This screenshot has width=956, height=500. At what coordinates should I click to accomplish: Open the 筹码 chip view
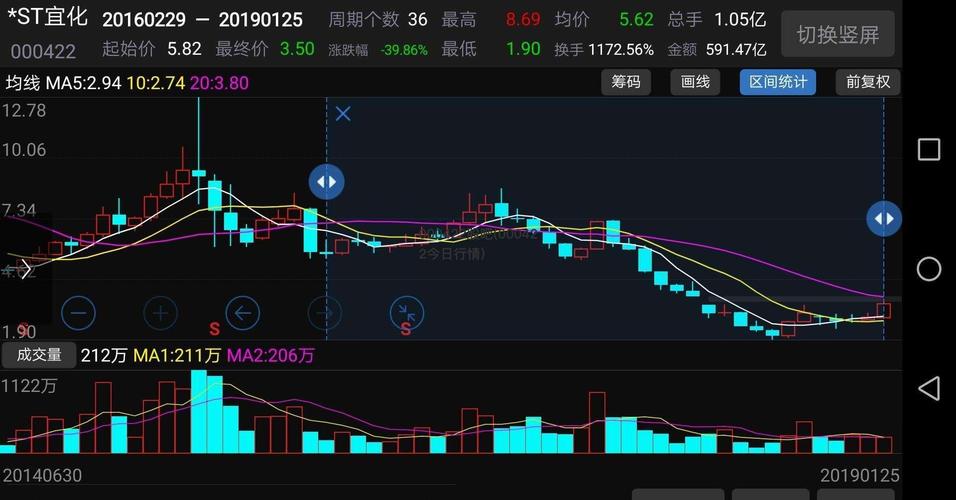pos(626,82)
